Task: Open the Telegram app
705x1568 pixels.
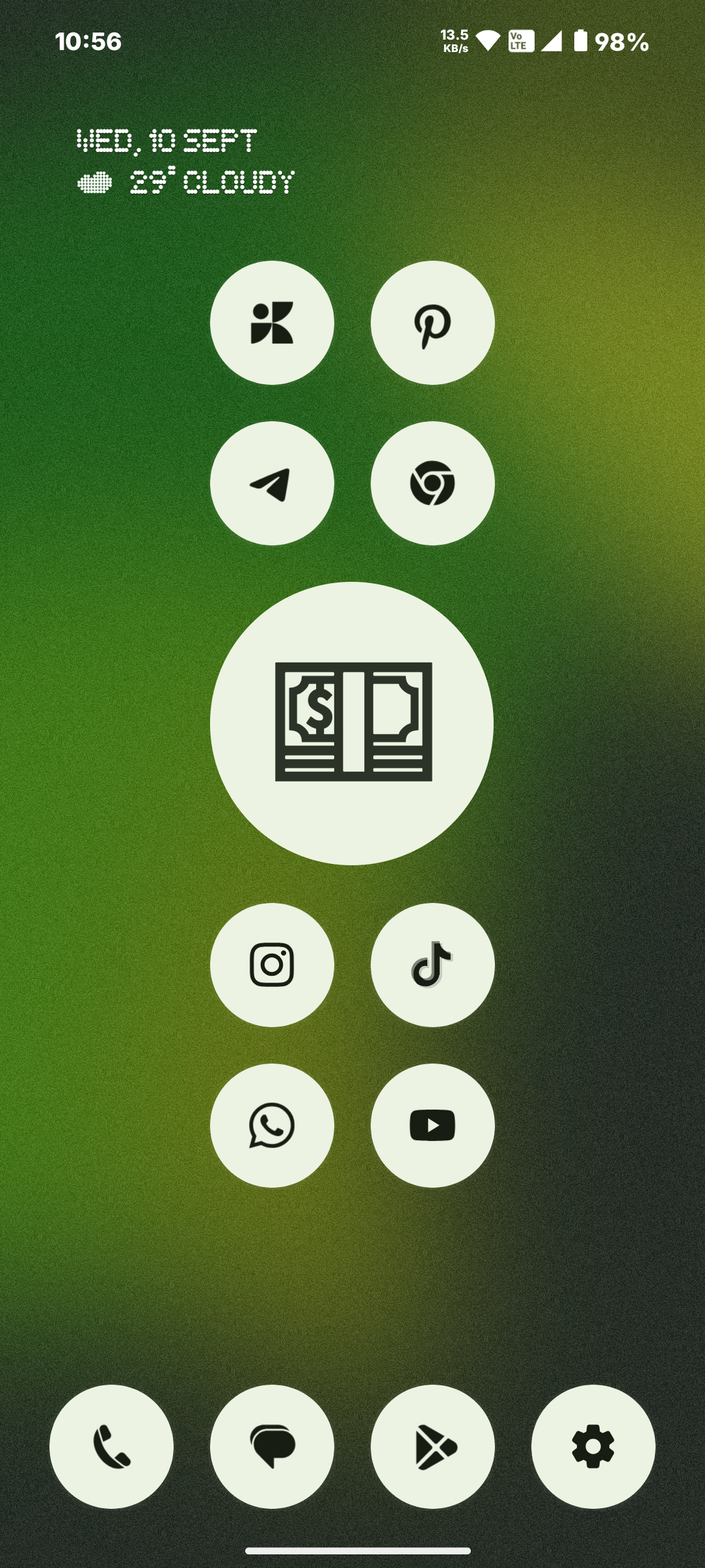Action: [272, 483]
